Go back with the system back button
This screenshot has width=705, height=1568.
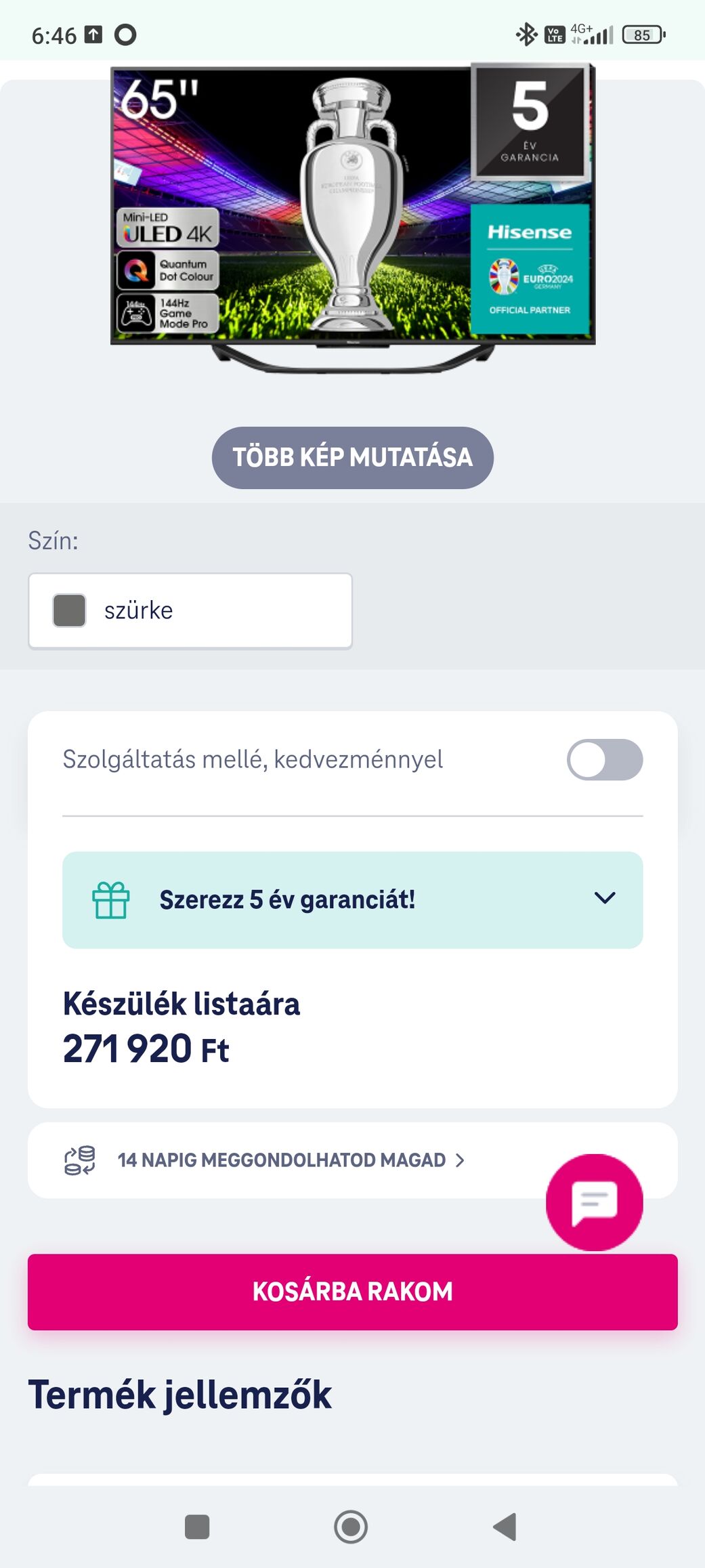505,1527
